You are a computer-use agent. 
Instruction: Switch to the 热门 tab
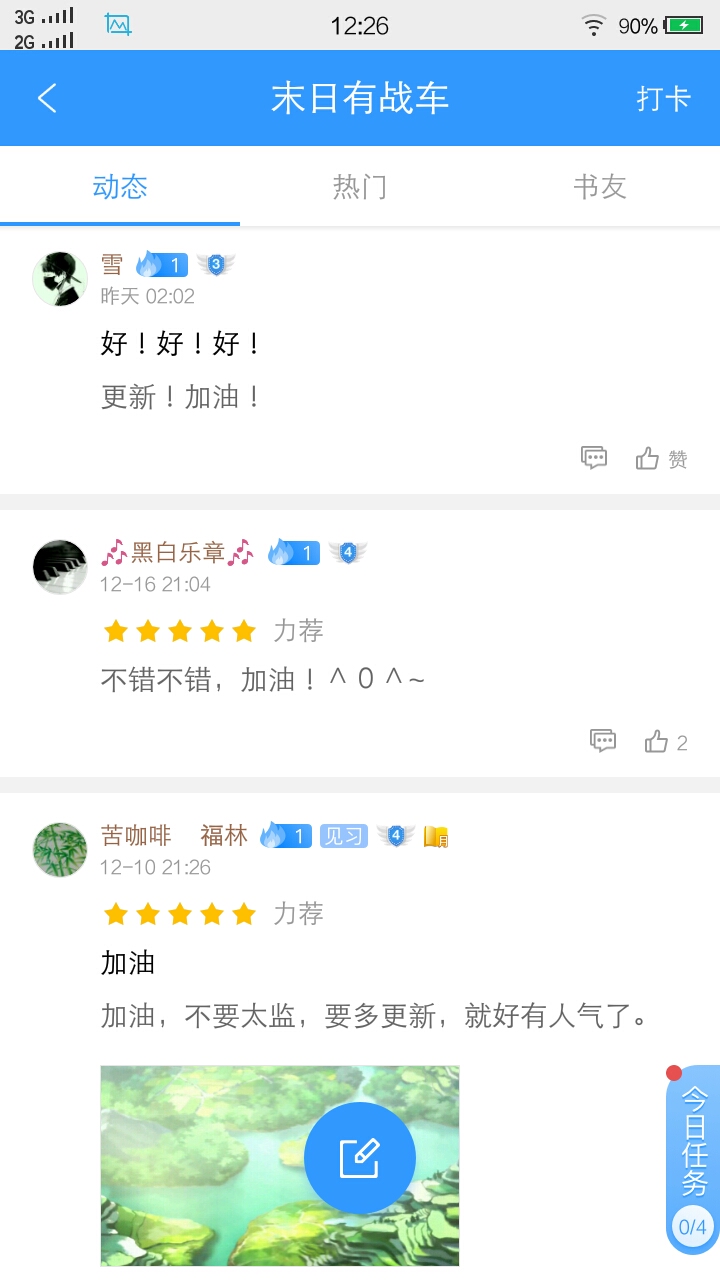(x=360, y=187)
